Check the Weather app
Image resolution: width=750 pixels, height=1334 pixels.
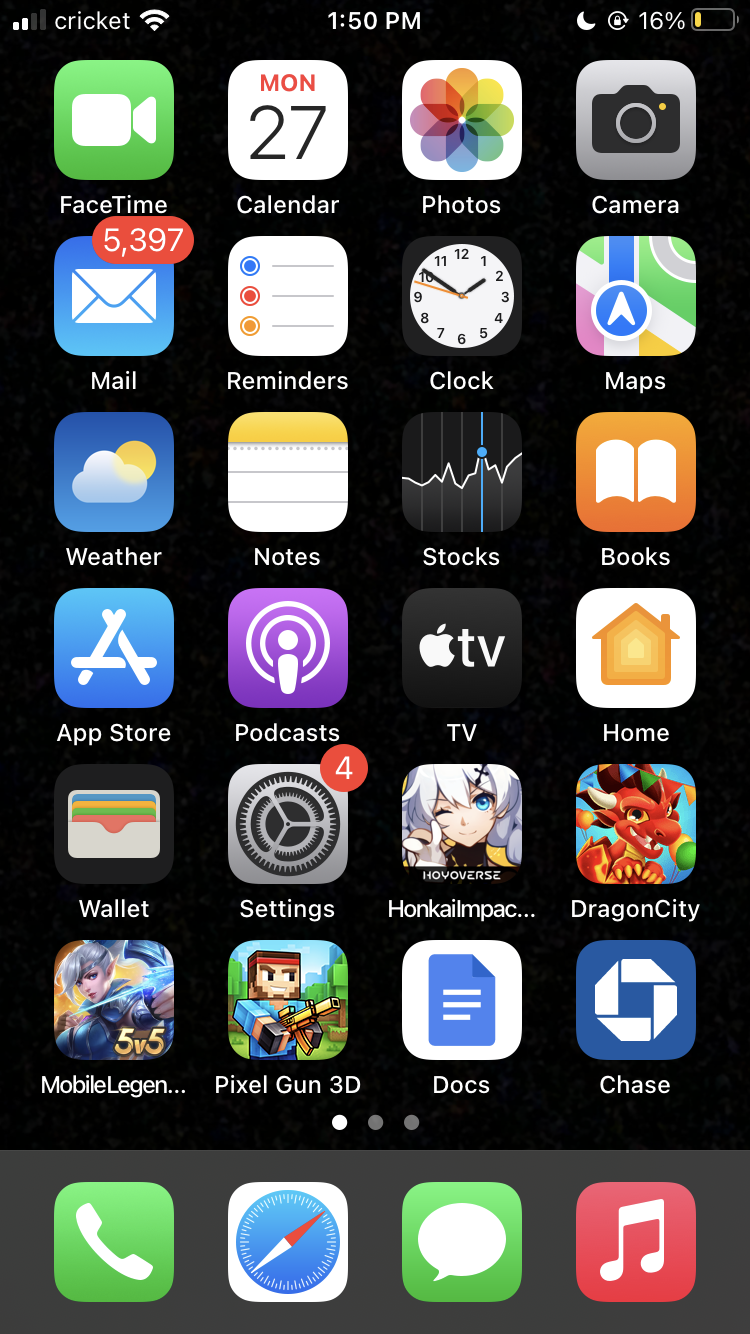[114, 472]
